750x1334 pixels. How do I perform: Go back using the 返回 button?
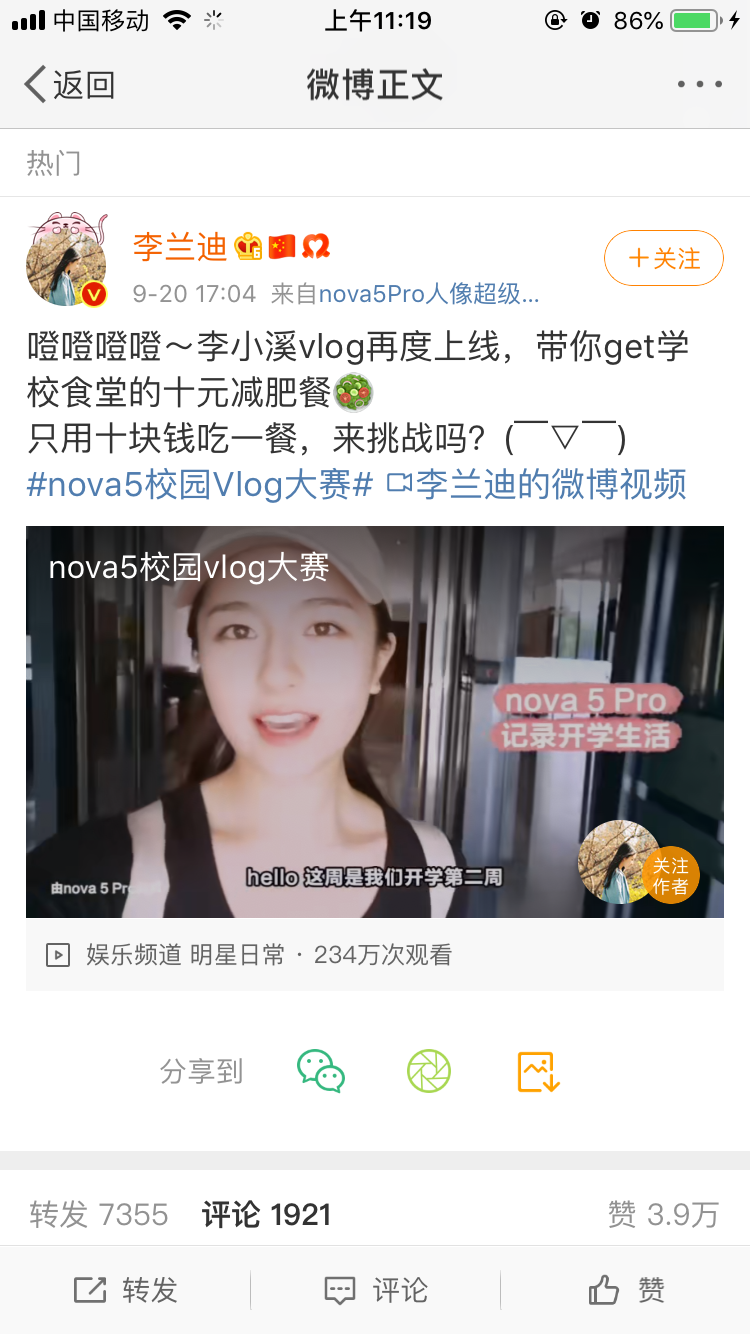[x=70, y=85]
